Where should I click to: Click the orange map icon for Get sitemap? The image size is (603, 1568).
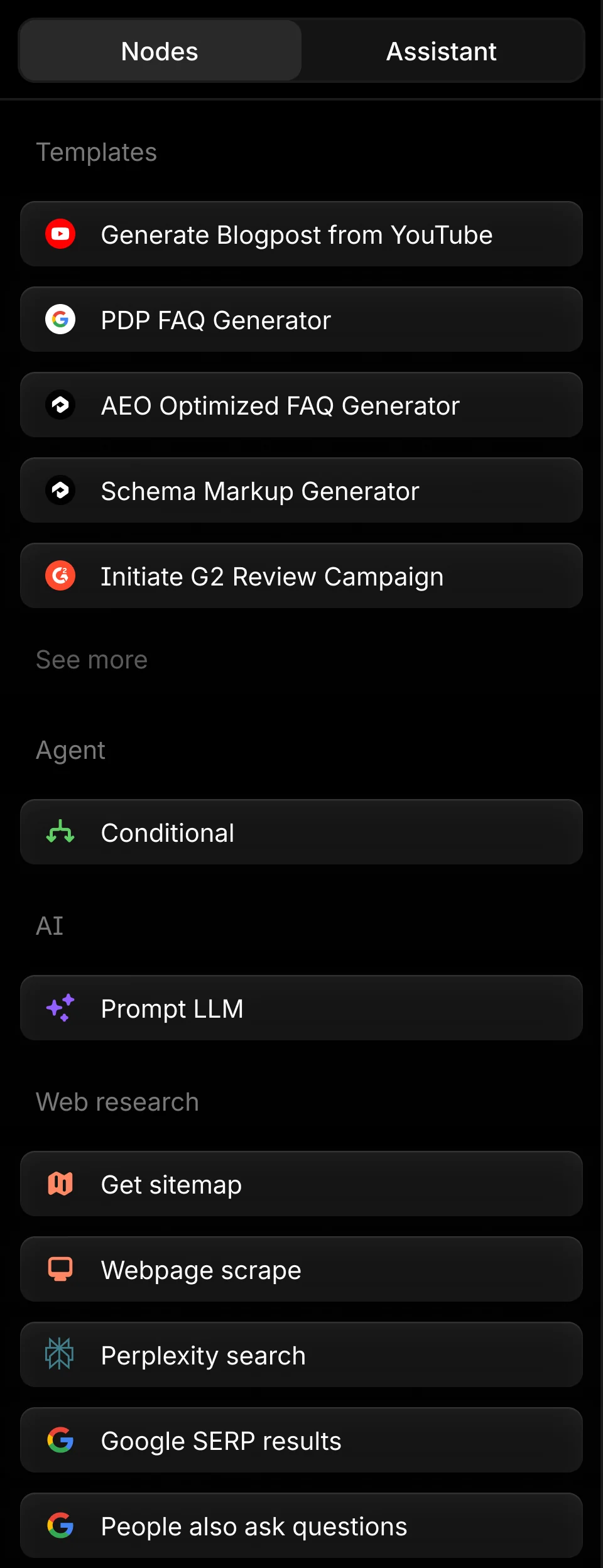60,1184
